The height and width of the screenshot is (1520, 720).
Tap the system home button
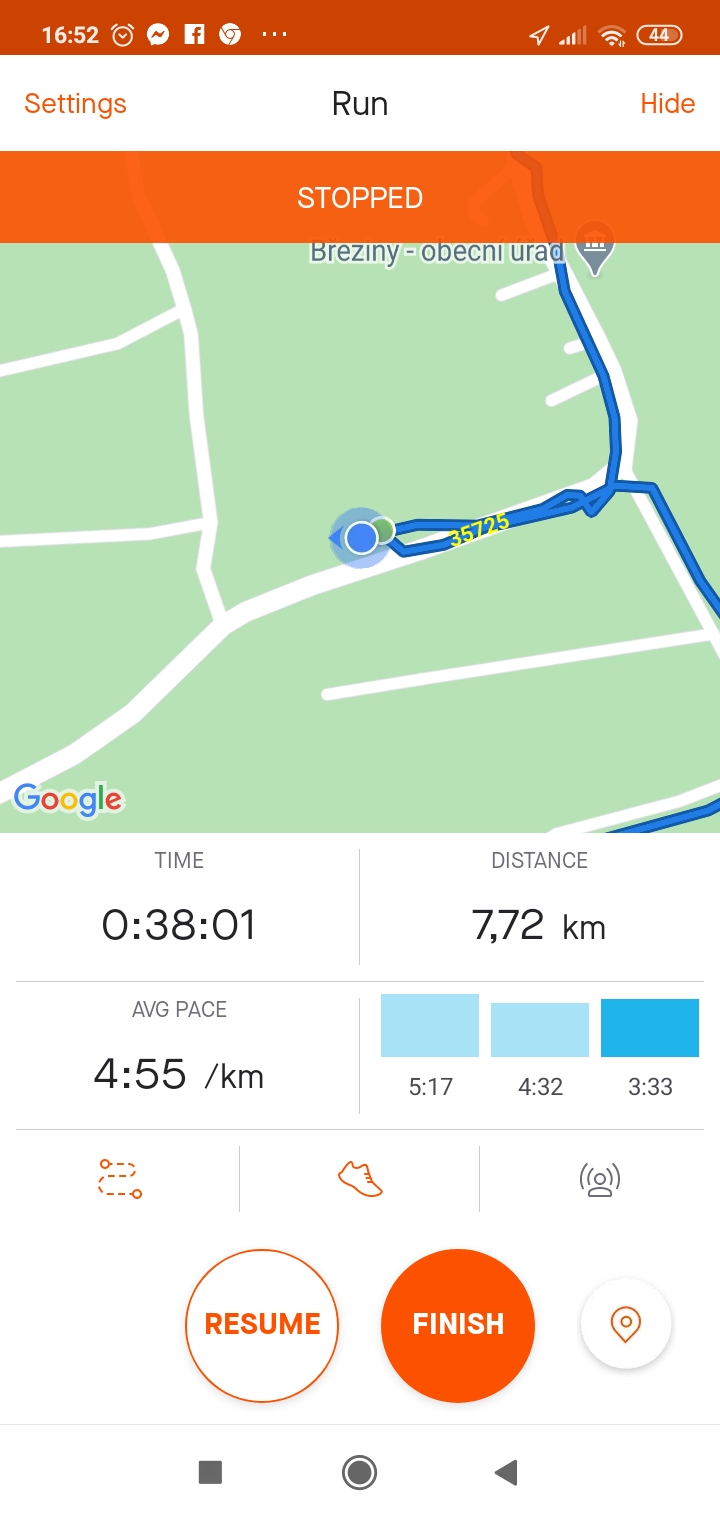click(359, 1472)
